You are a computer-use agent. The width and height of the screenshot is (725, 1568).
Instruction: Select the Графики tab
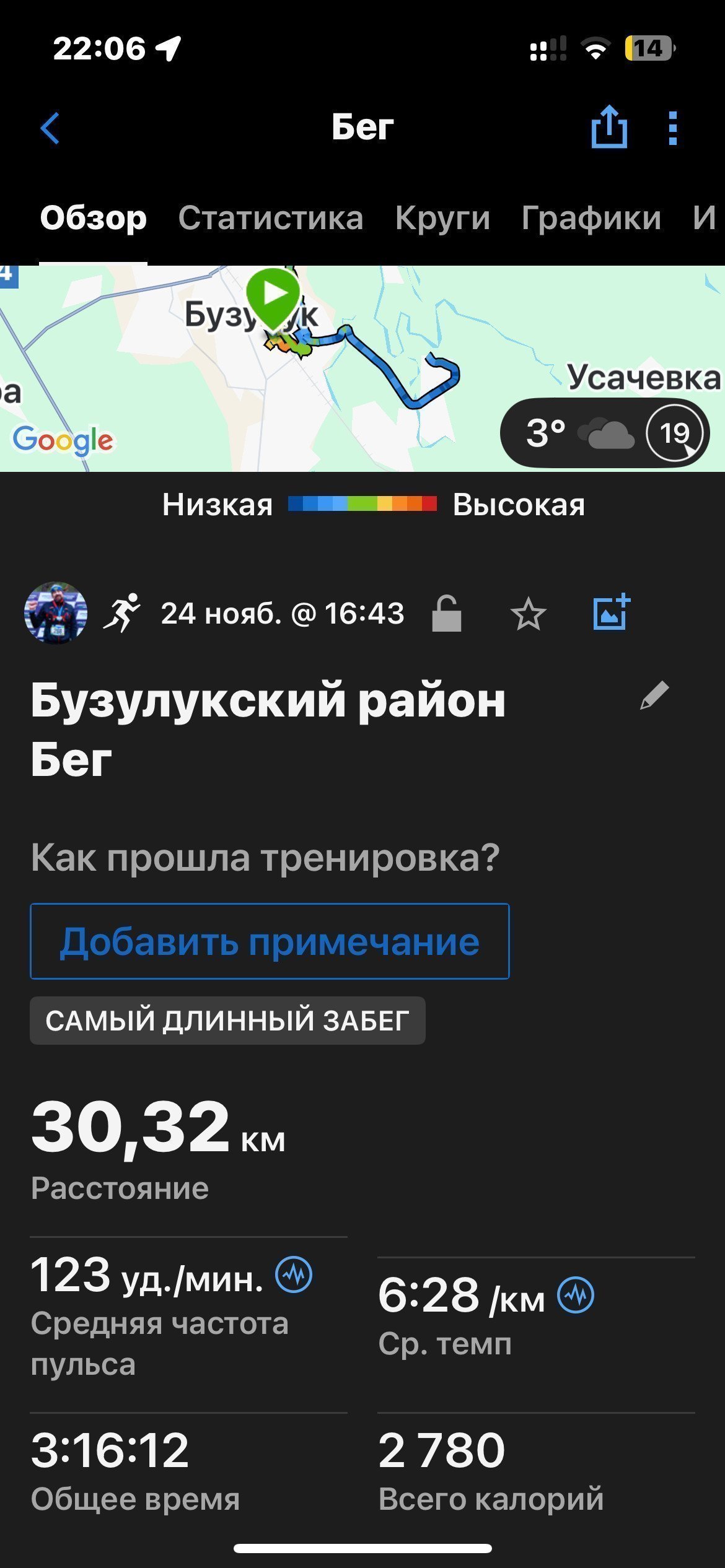click(591, 218)
